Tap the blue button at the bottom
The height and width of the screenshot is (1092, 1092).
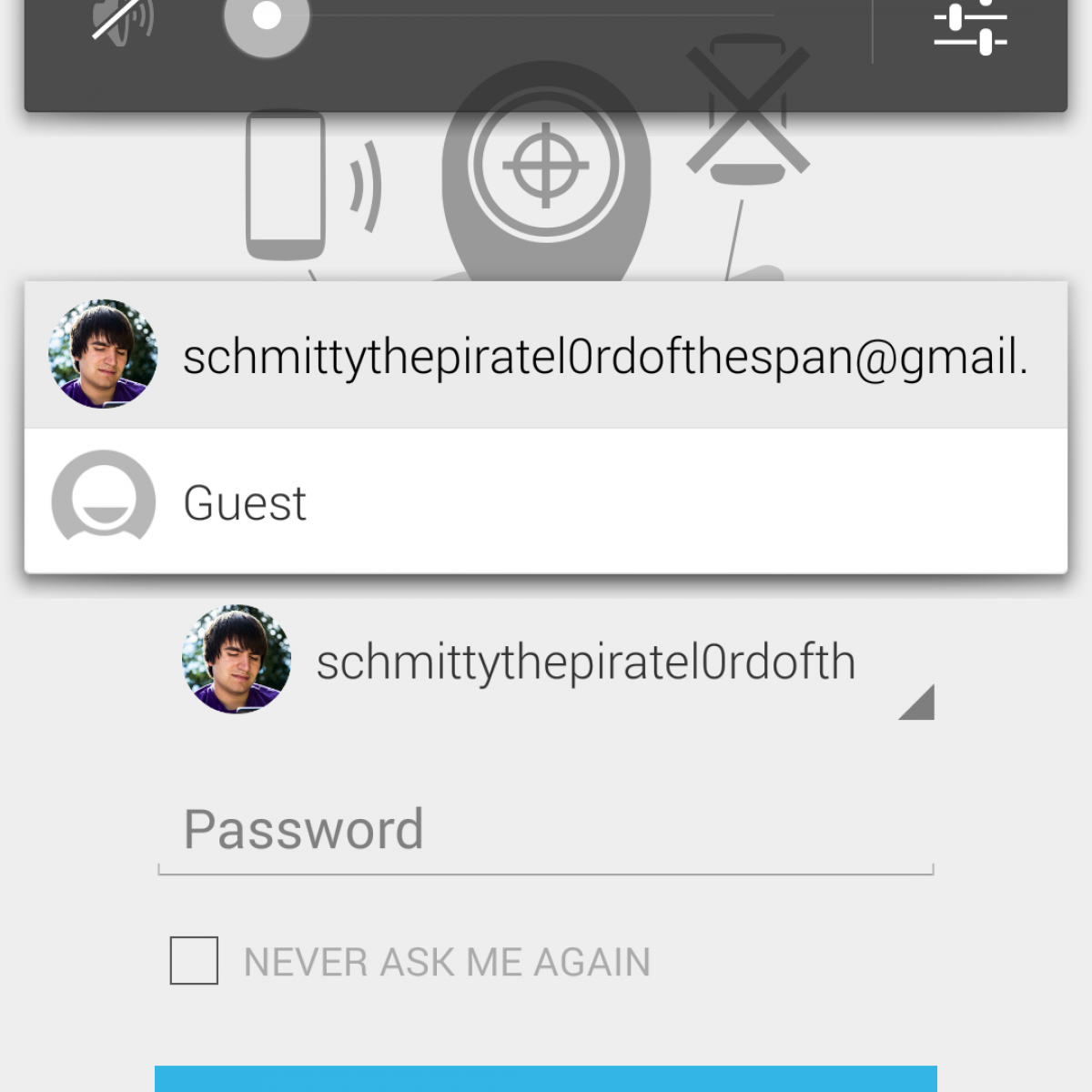pyautogui.click(x=546, y=1078)
